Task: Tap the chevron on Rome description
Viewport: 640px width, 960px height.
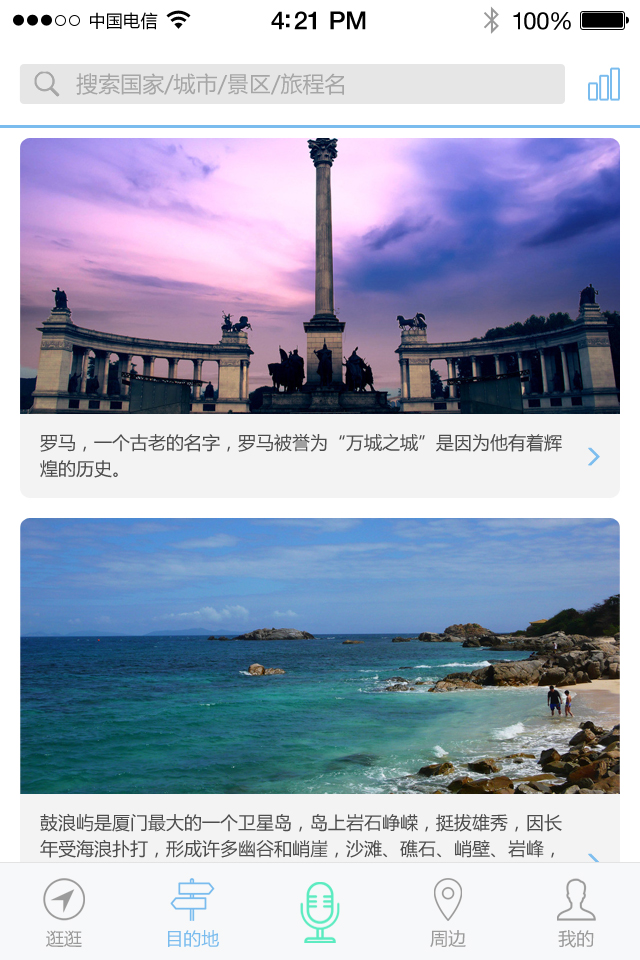Action: pos(594,457)
